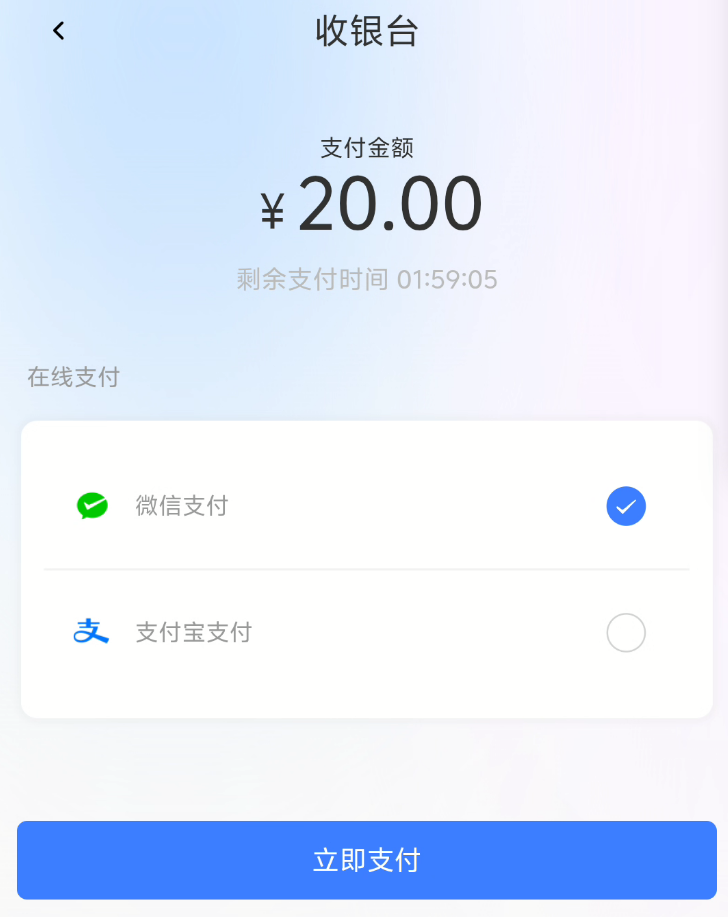Tap the 立即支付 button
This screenshot has width=728, height=917.
coord(366,860)
